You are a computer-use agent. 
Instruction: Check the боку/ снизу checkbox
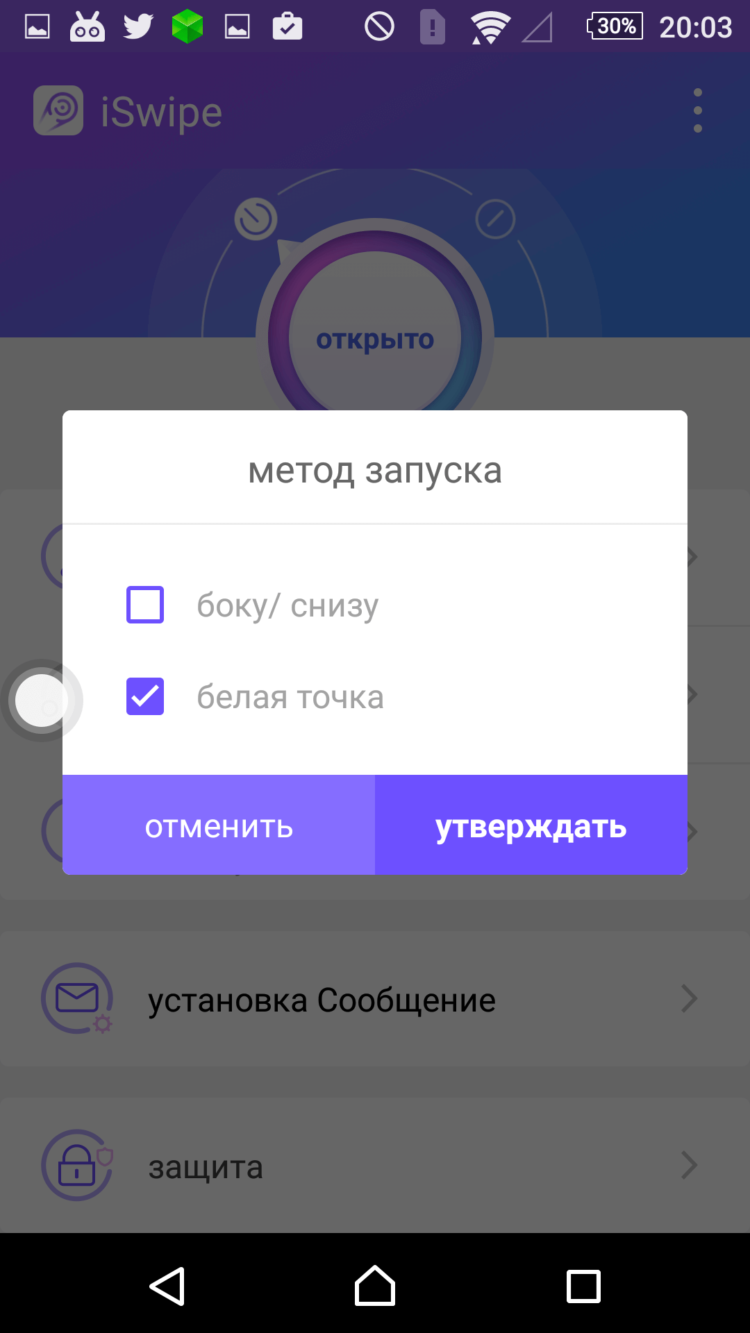pyautogui.click(x=145, y=604)
